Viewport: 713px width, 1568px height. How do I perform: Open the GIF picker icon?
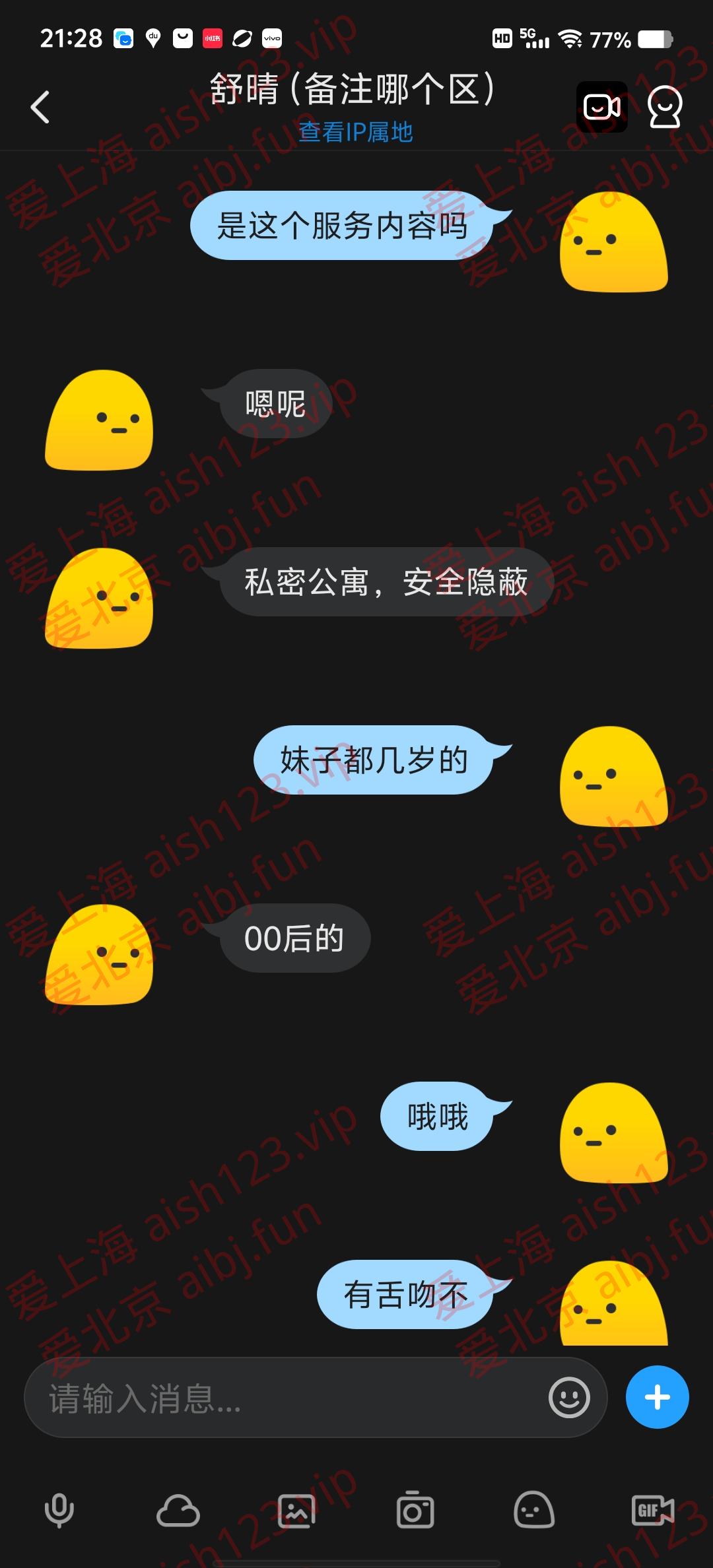652,1511
